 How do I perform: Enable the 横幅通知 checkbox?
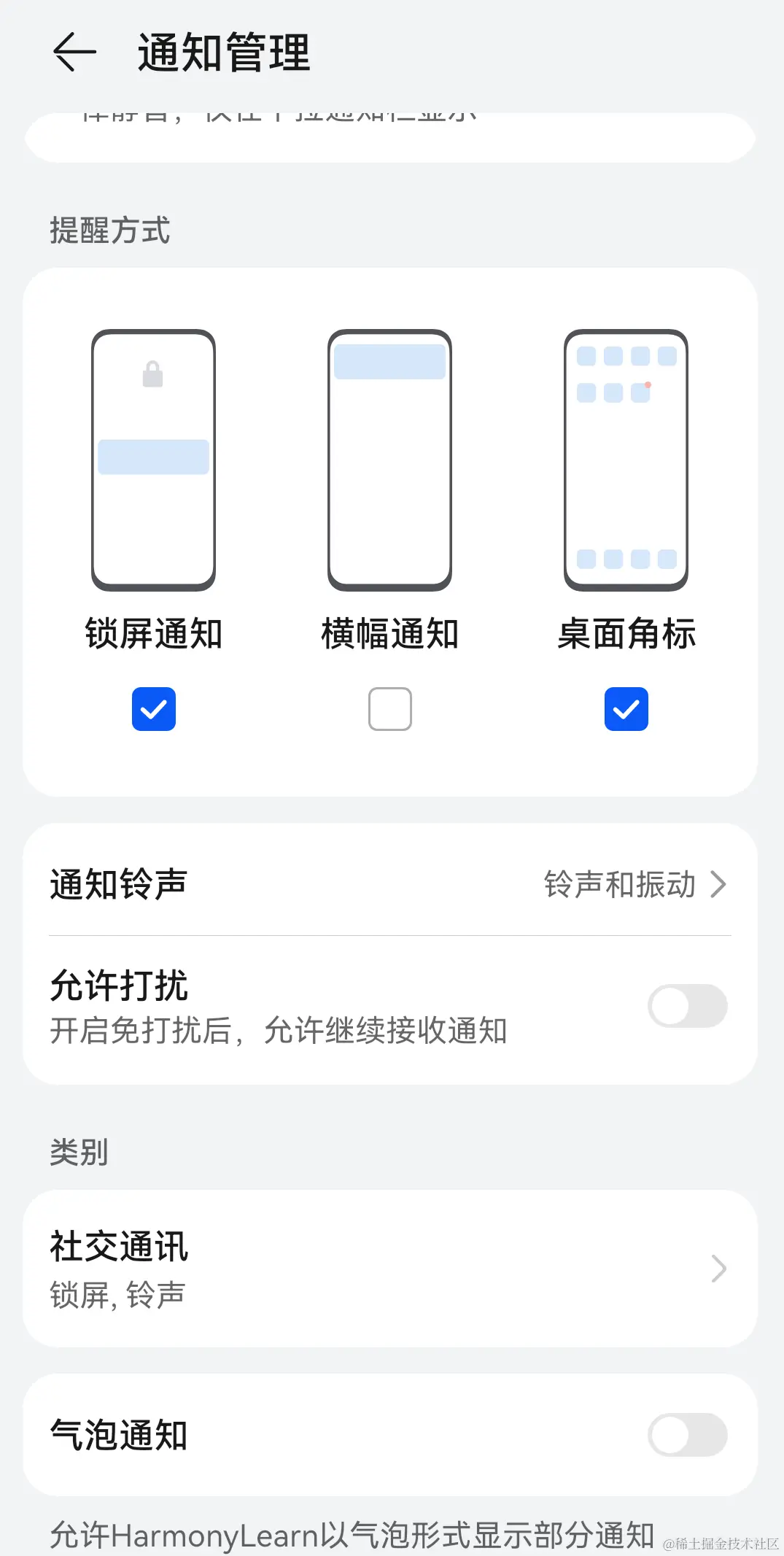pos(390,708)
